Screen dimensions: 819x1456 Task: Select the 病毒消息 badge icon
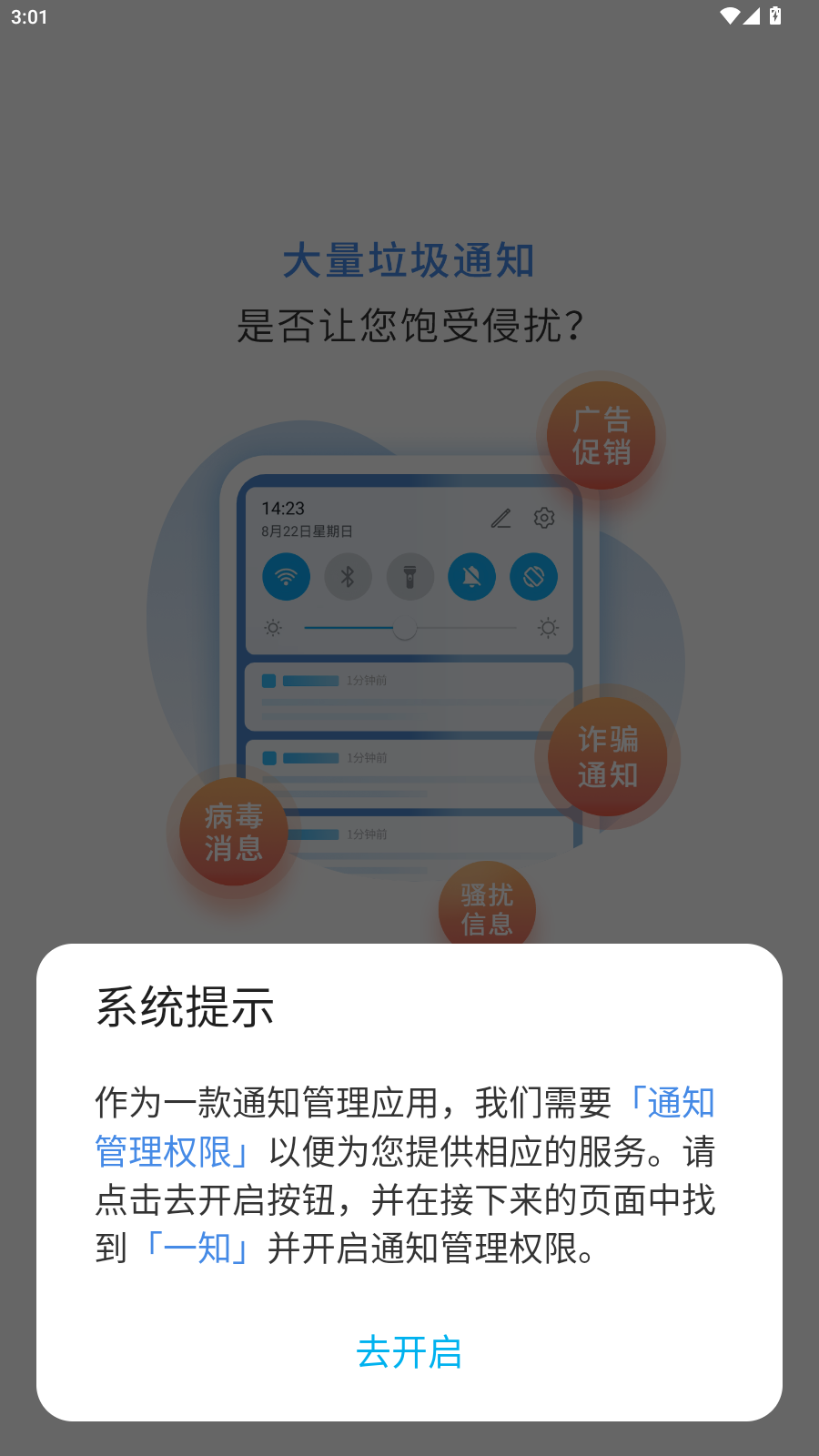234,833
